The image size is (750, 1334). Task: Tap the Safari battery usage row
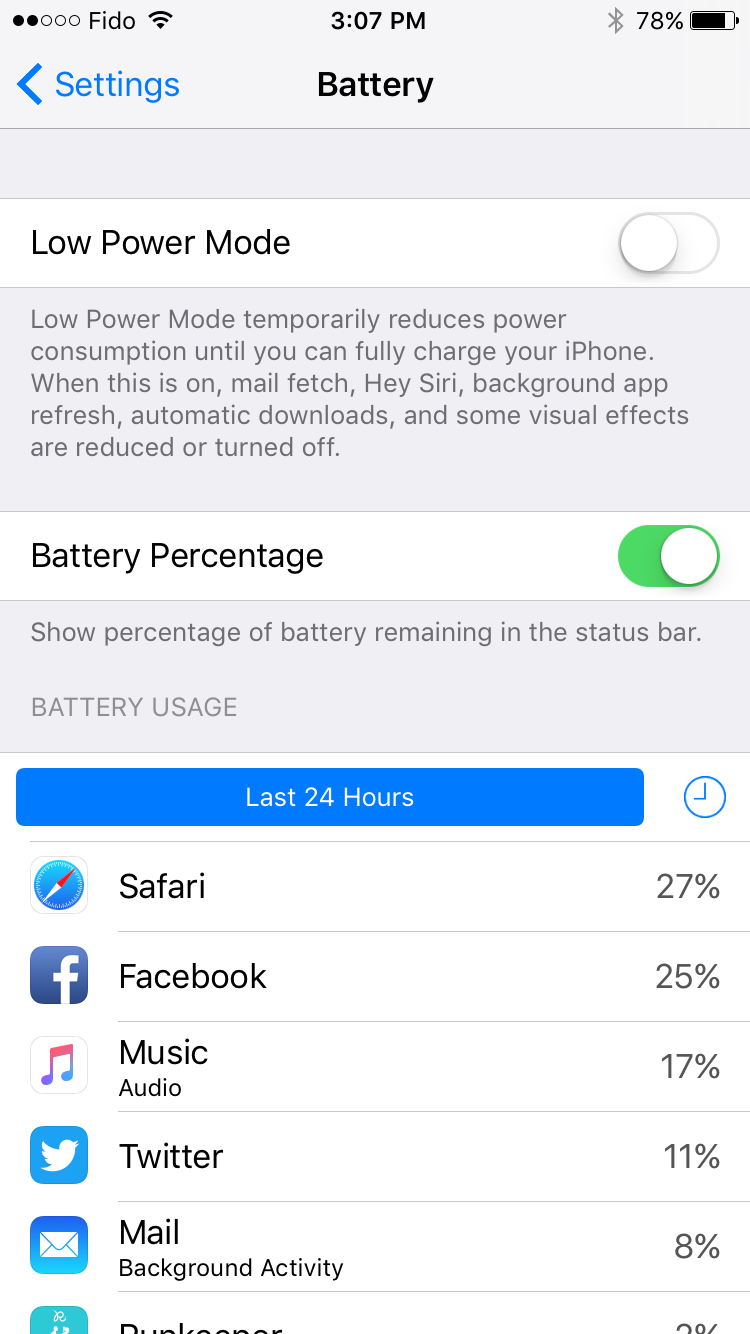375,887
